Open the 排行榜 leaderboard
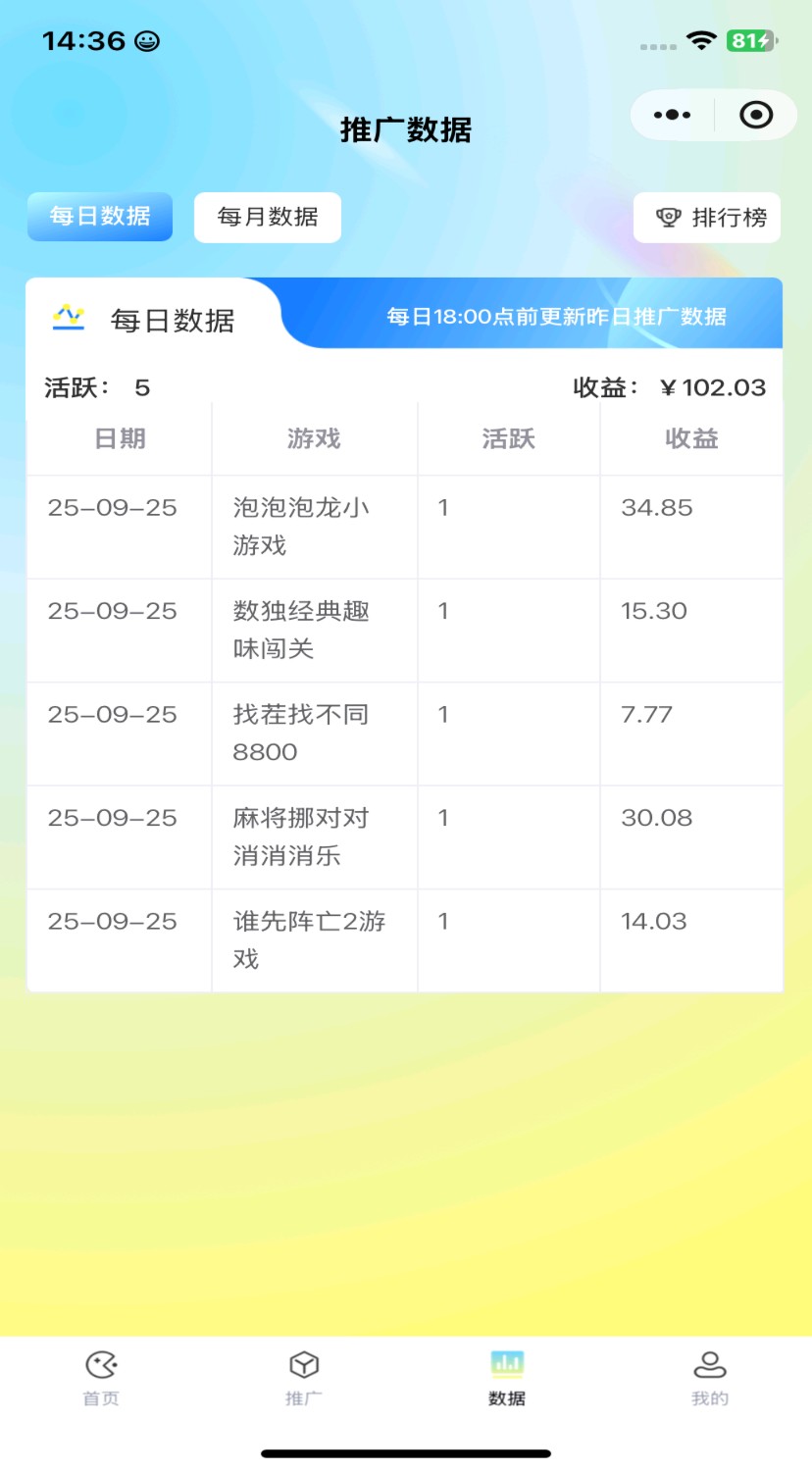 pyautogui.click(x=707, y=218)
